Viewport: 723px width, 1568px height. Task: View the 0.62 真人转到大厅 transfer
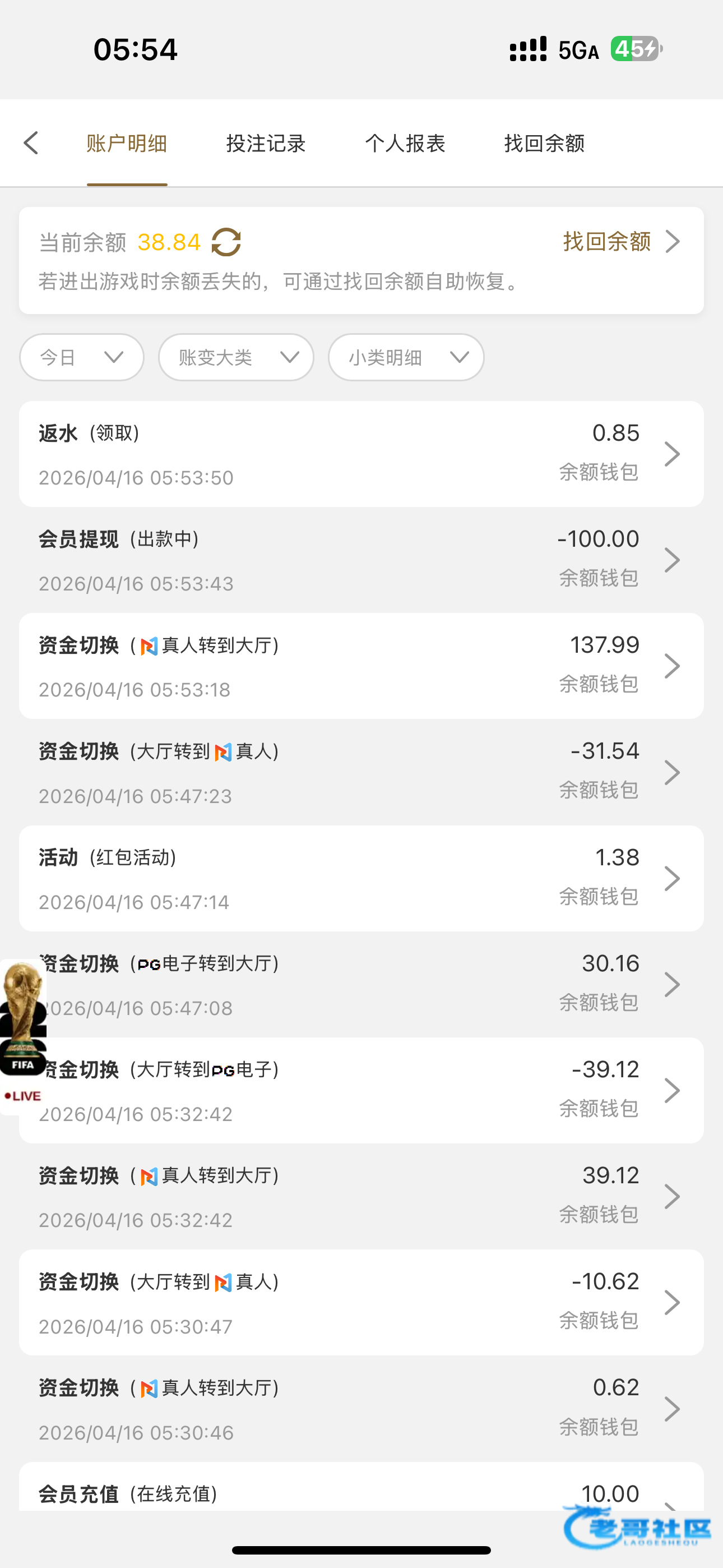[361, 1409]
